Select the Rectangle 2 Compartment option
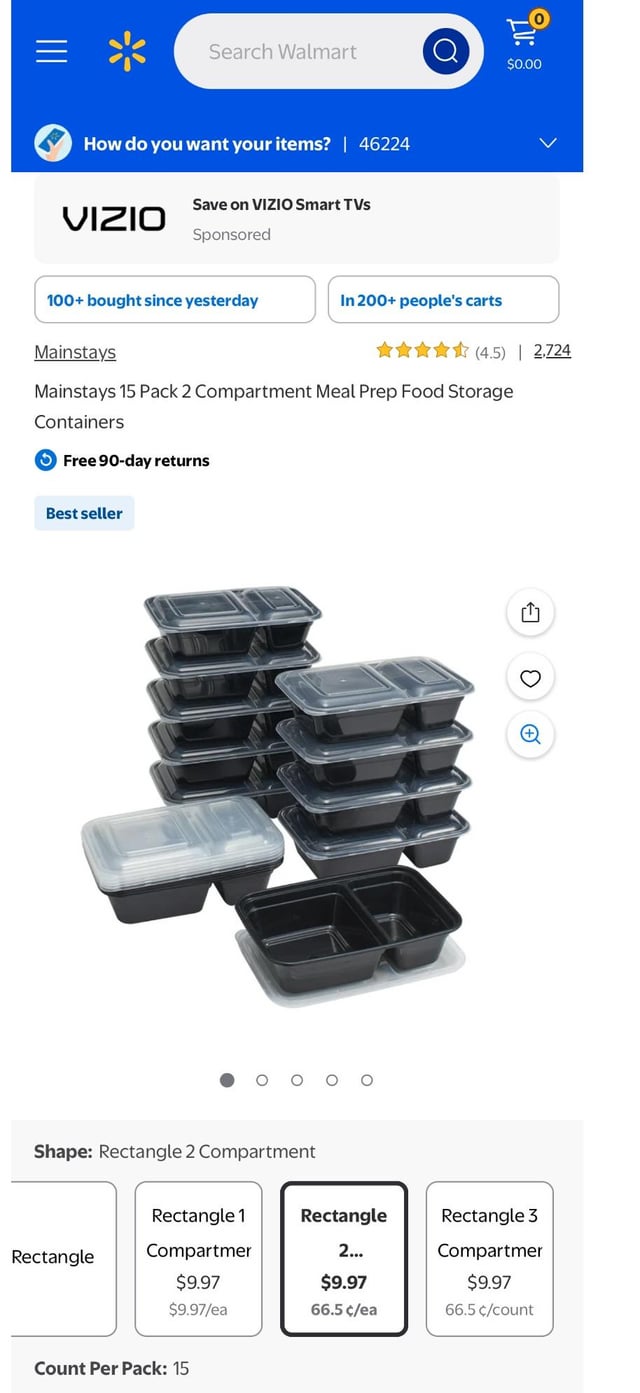The height and width of the screenshot is (1393, 640). 344,1258
